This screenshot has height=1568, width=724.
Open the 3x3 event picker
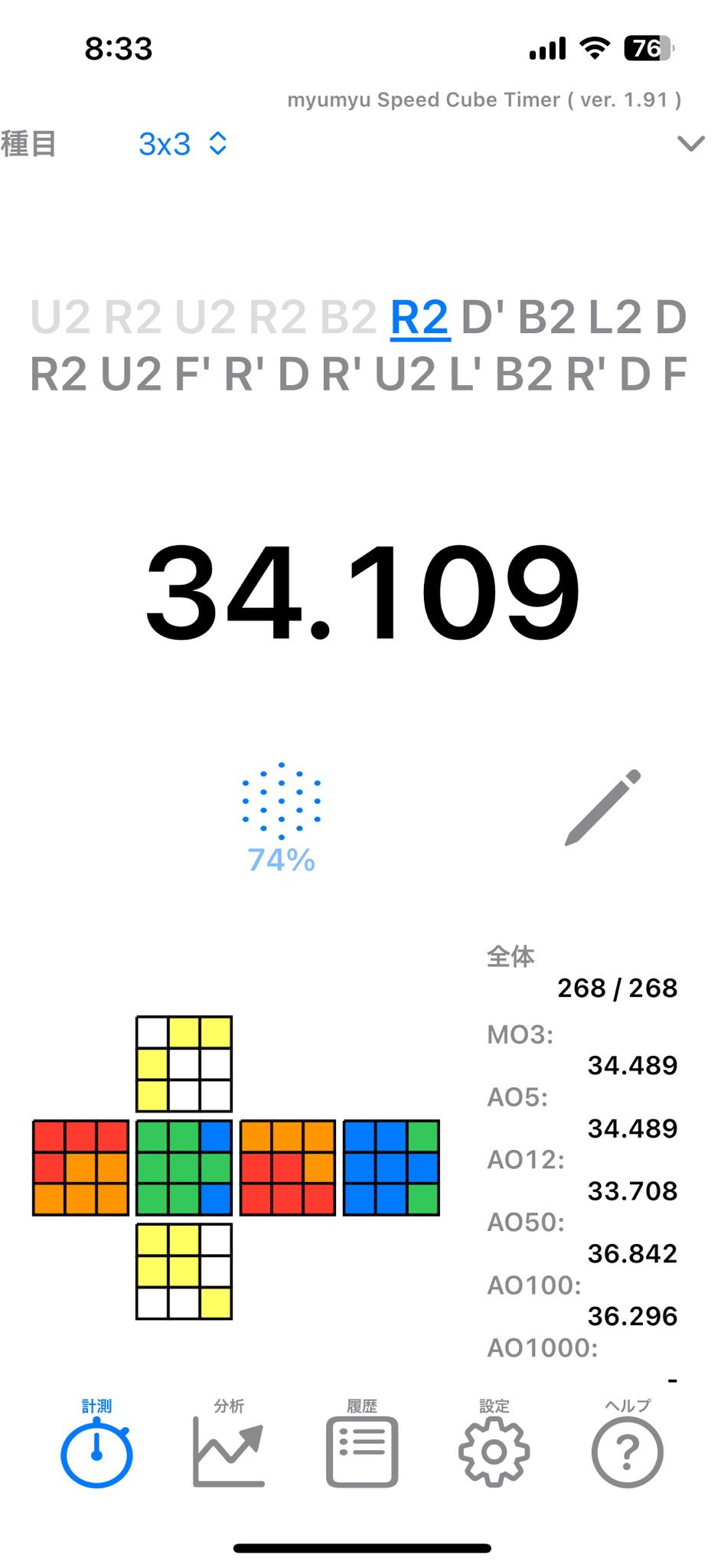(x=183, y=144)
